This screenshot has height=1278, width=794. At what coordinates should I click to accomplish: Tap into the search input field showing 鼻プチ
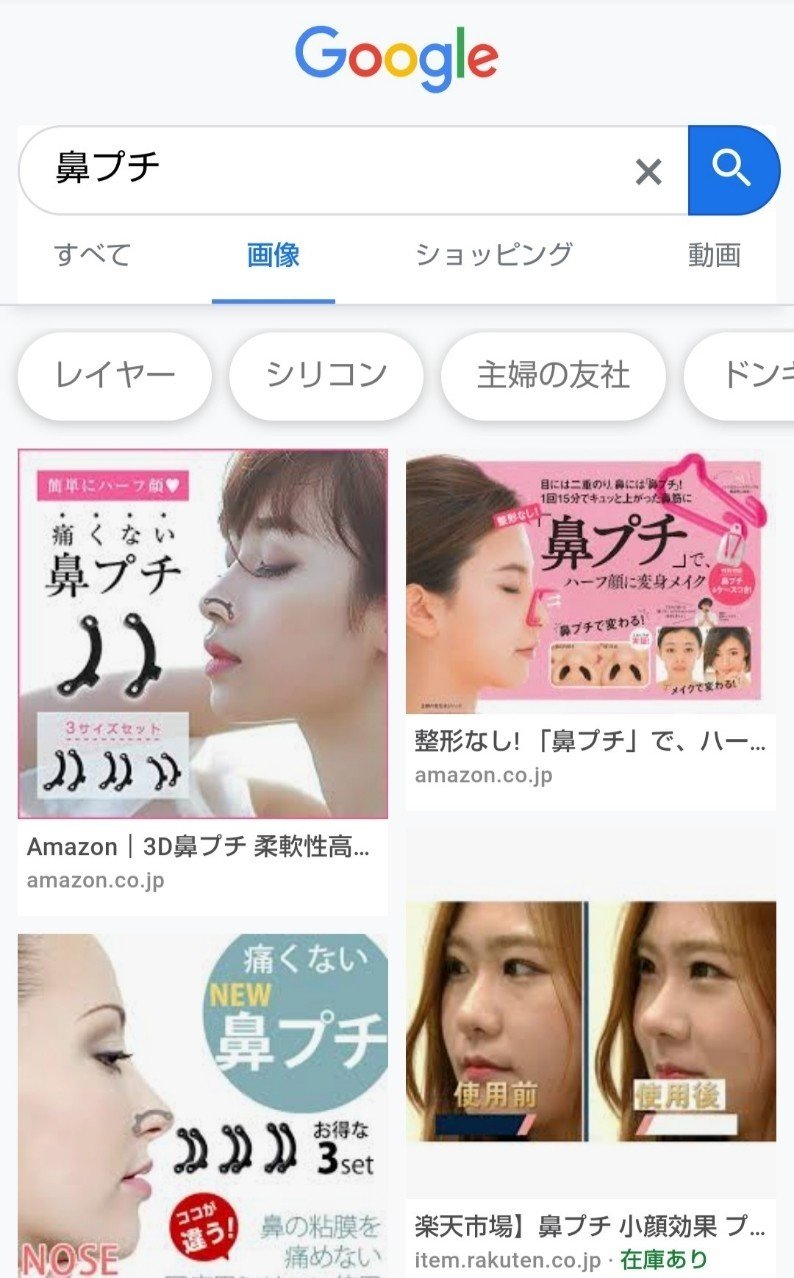[x=300, y=170]
